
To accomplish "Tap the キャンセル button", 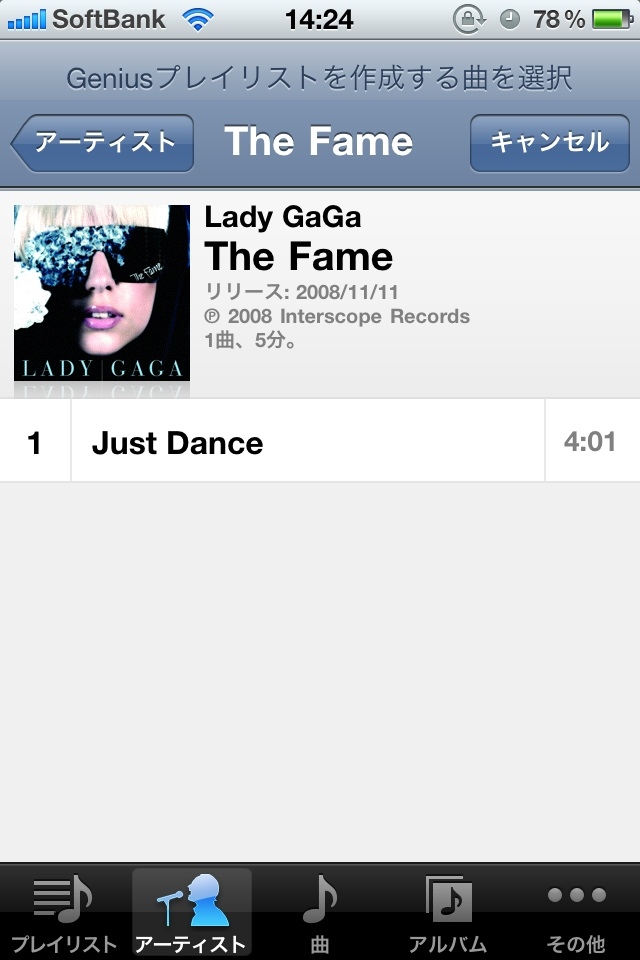I will [x=549, y=143].
